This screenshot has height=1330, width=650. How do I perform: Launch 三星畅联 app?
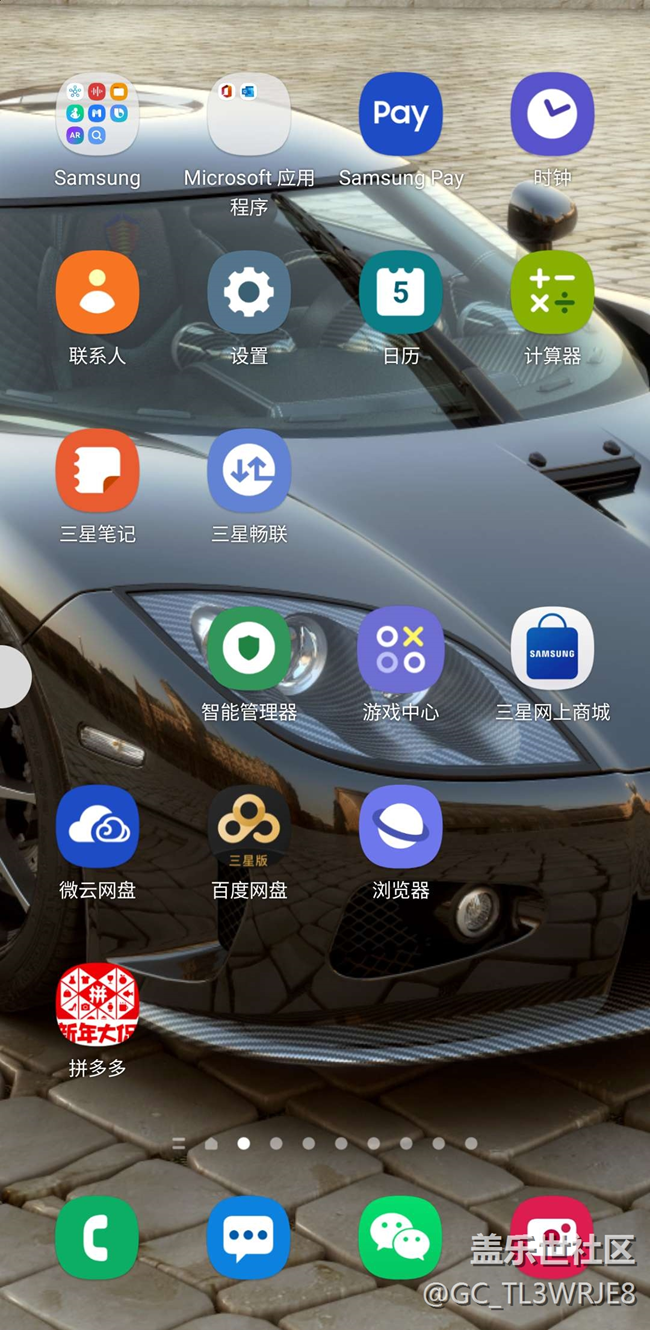point(249,470)
